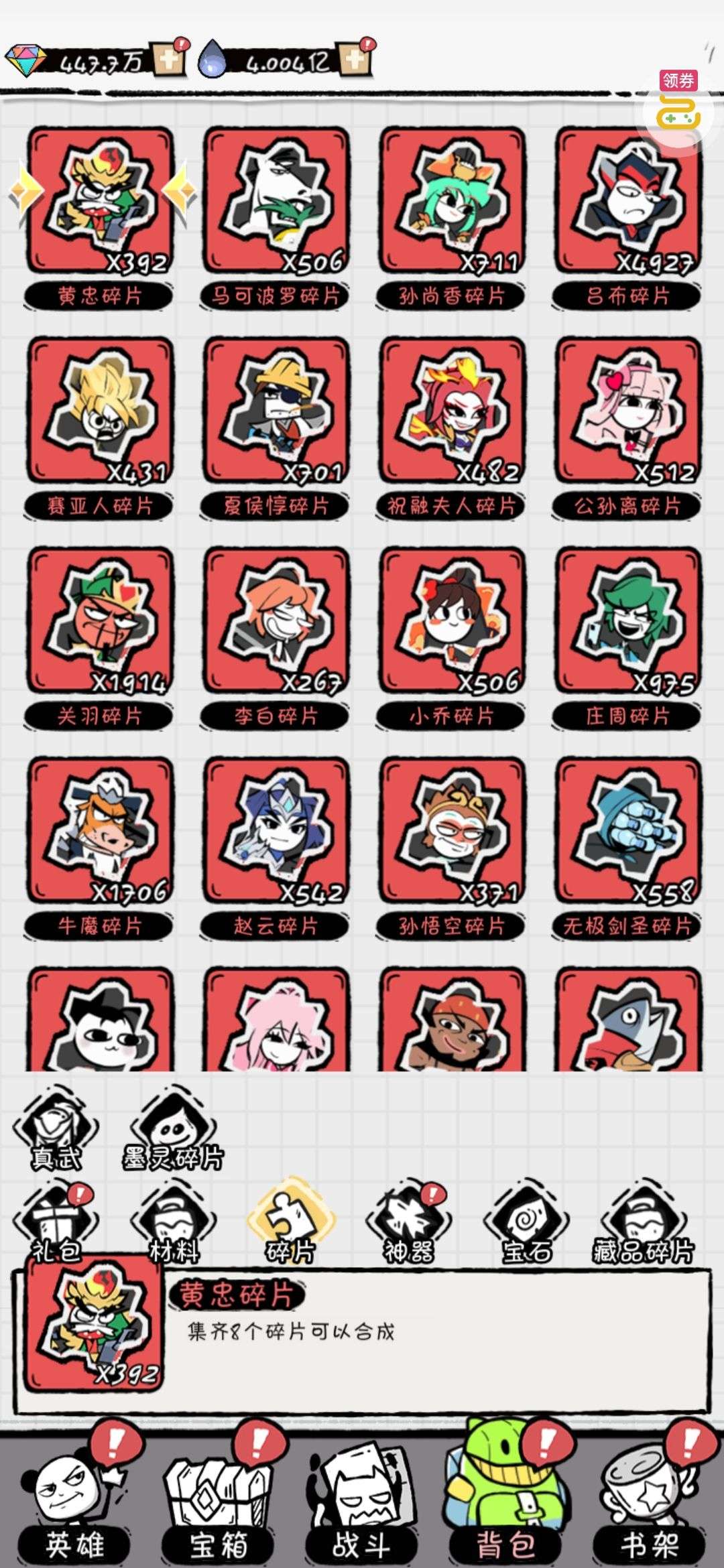Add more diamonds with the plus button

(168, 60)
